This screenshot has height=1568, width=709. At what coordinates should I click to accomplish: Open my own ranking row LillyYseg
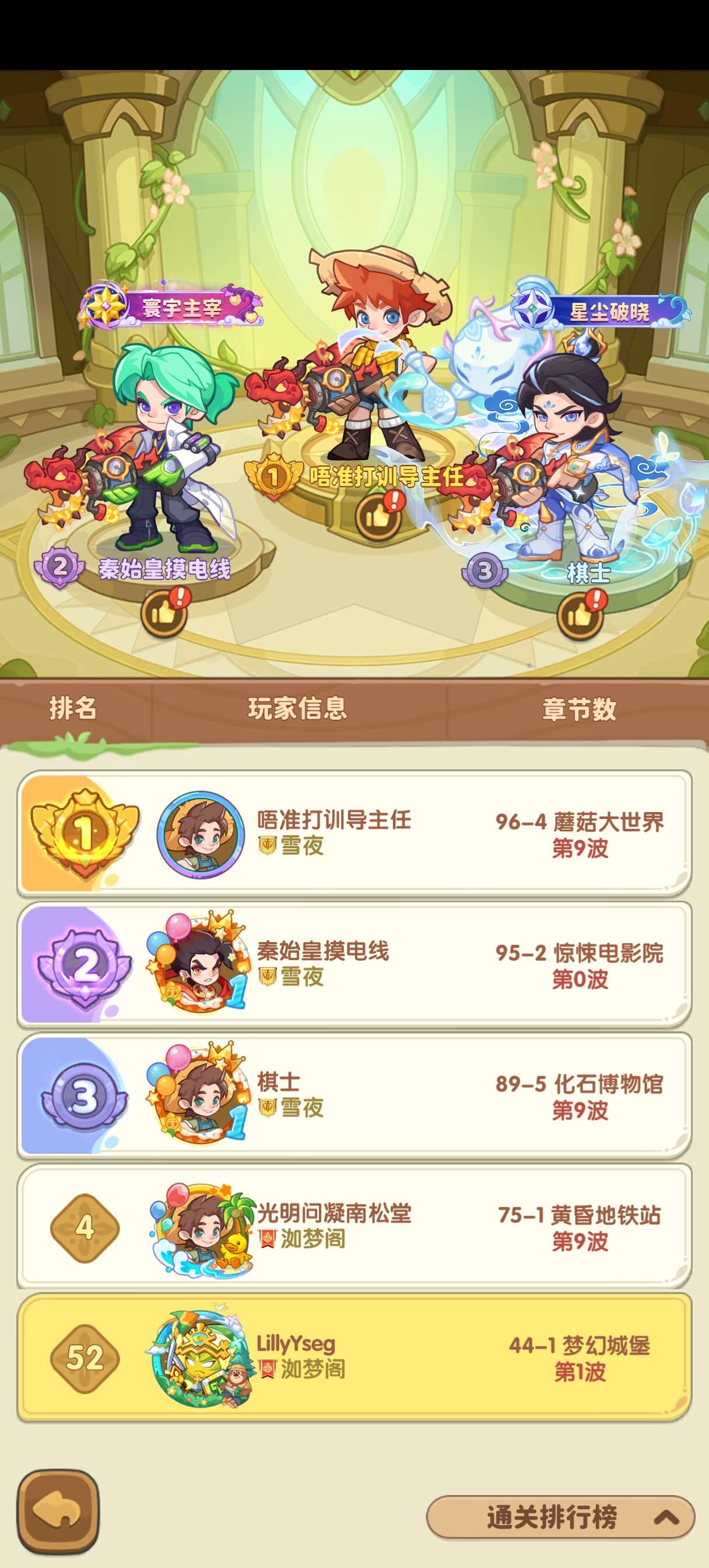(354, 1359)
